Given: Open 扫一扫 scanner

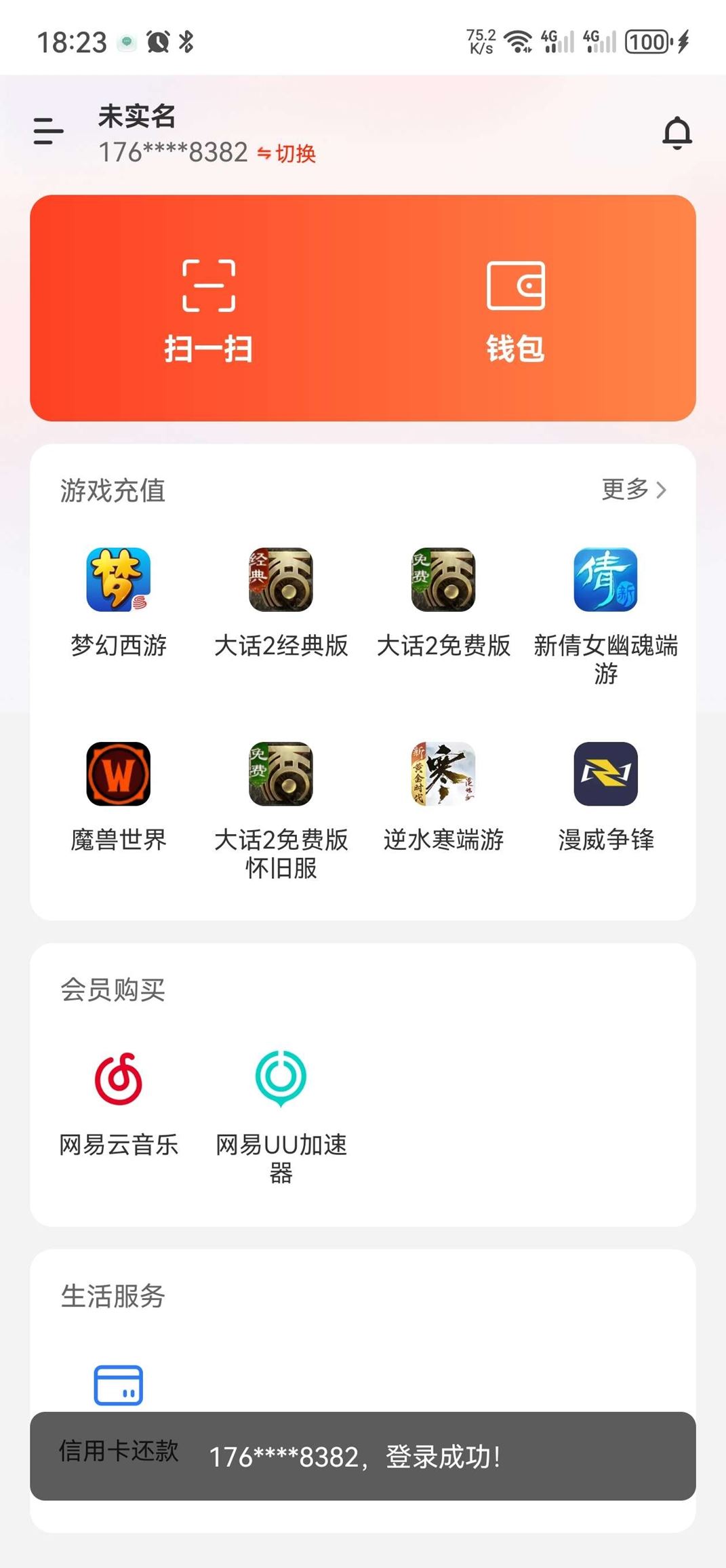Looking at the screenshot, I should 209,310.
